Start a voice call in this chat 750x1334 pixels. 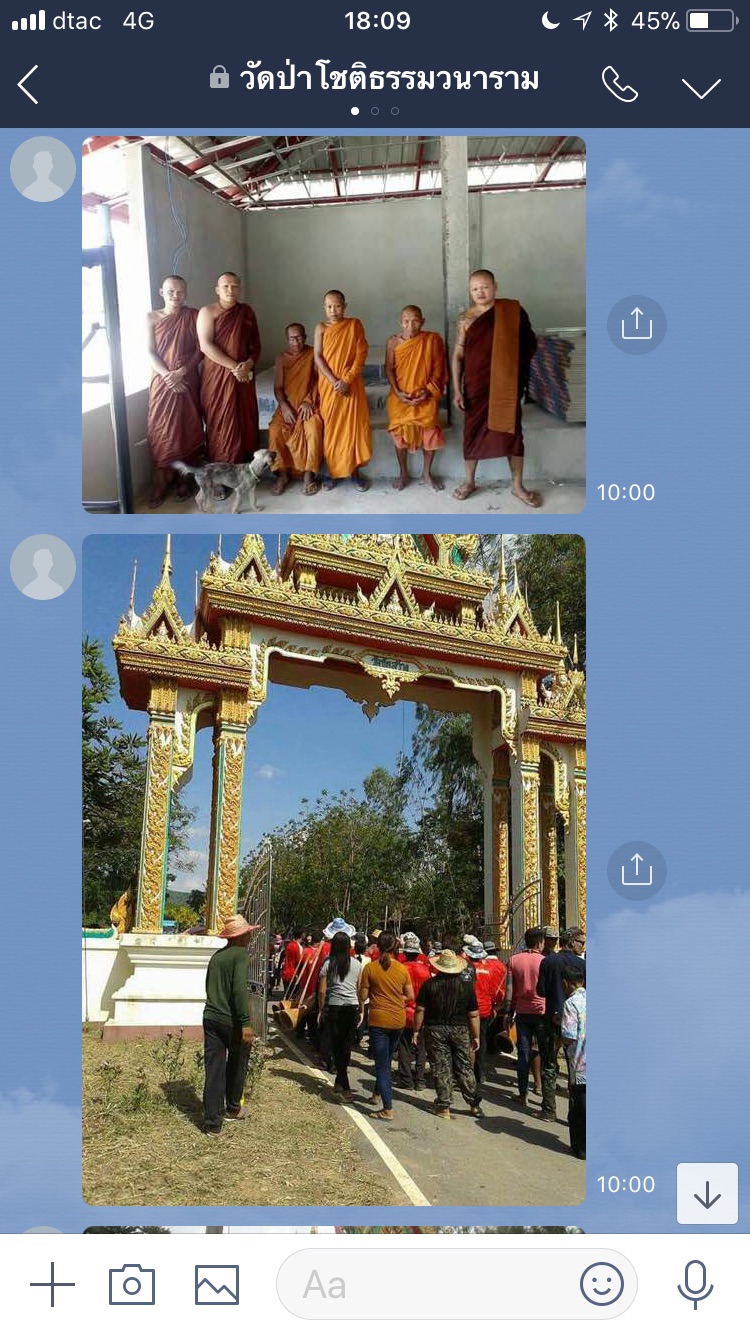tap(619, 85)
